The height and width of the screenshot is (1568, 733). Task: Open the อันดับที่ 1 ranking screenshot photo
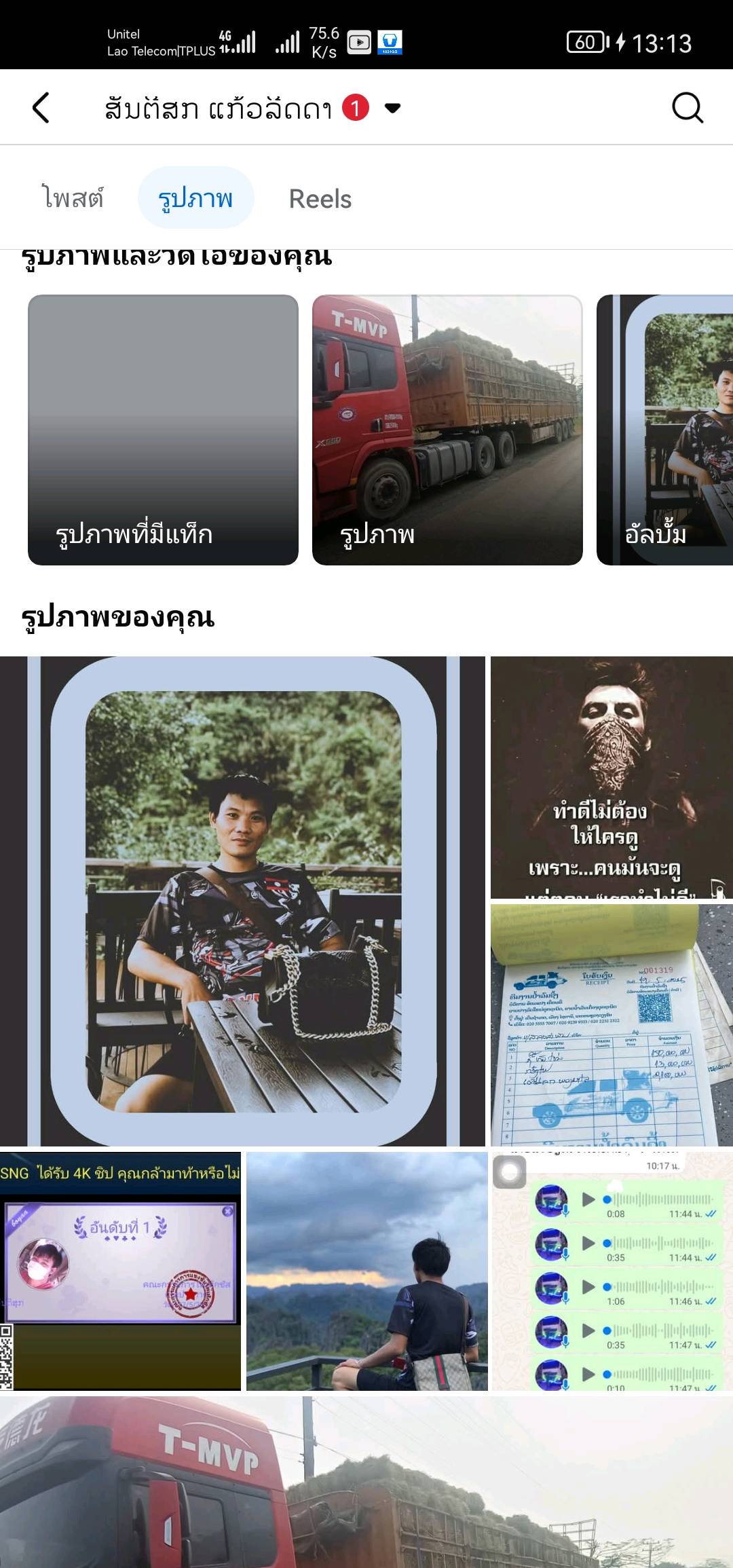120,1271
